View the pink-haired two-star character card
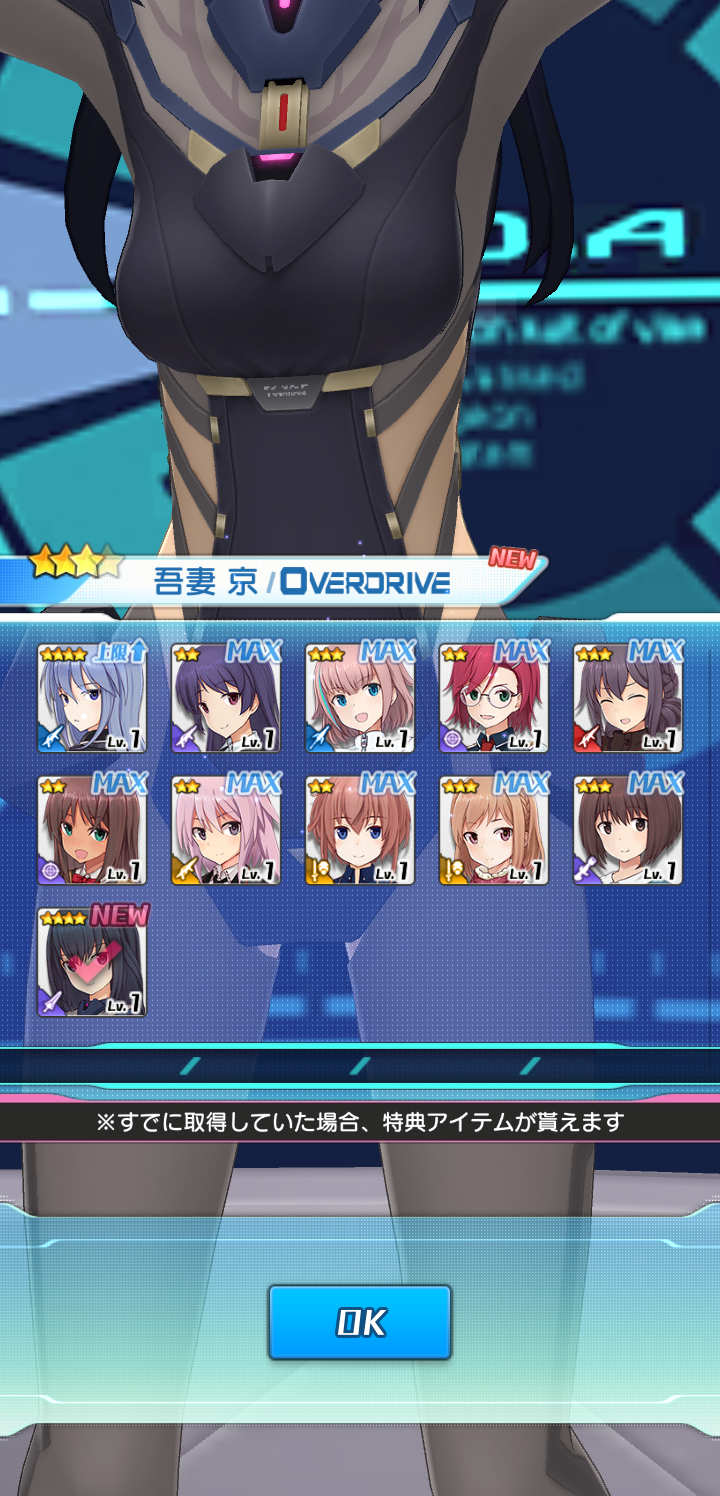Image resolution: width=720 pixels, height=1496 pixels. coord(226,830)
